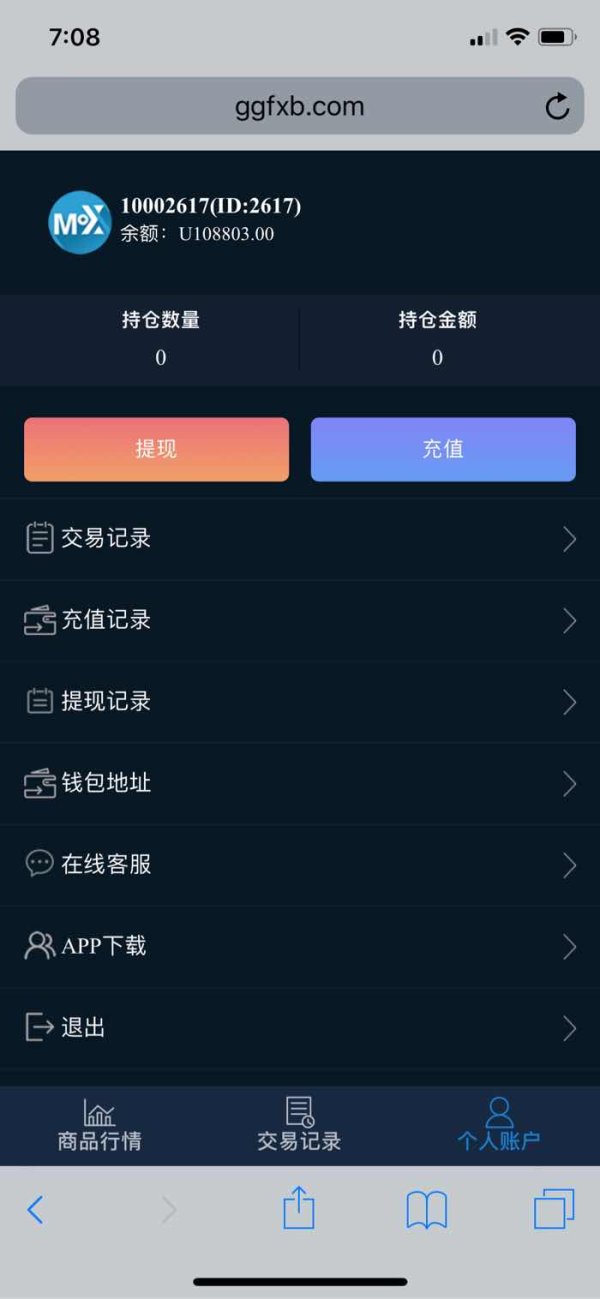Tap the 充值 recharge button

[x=443, y=449]
